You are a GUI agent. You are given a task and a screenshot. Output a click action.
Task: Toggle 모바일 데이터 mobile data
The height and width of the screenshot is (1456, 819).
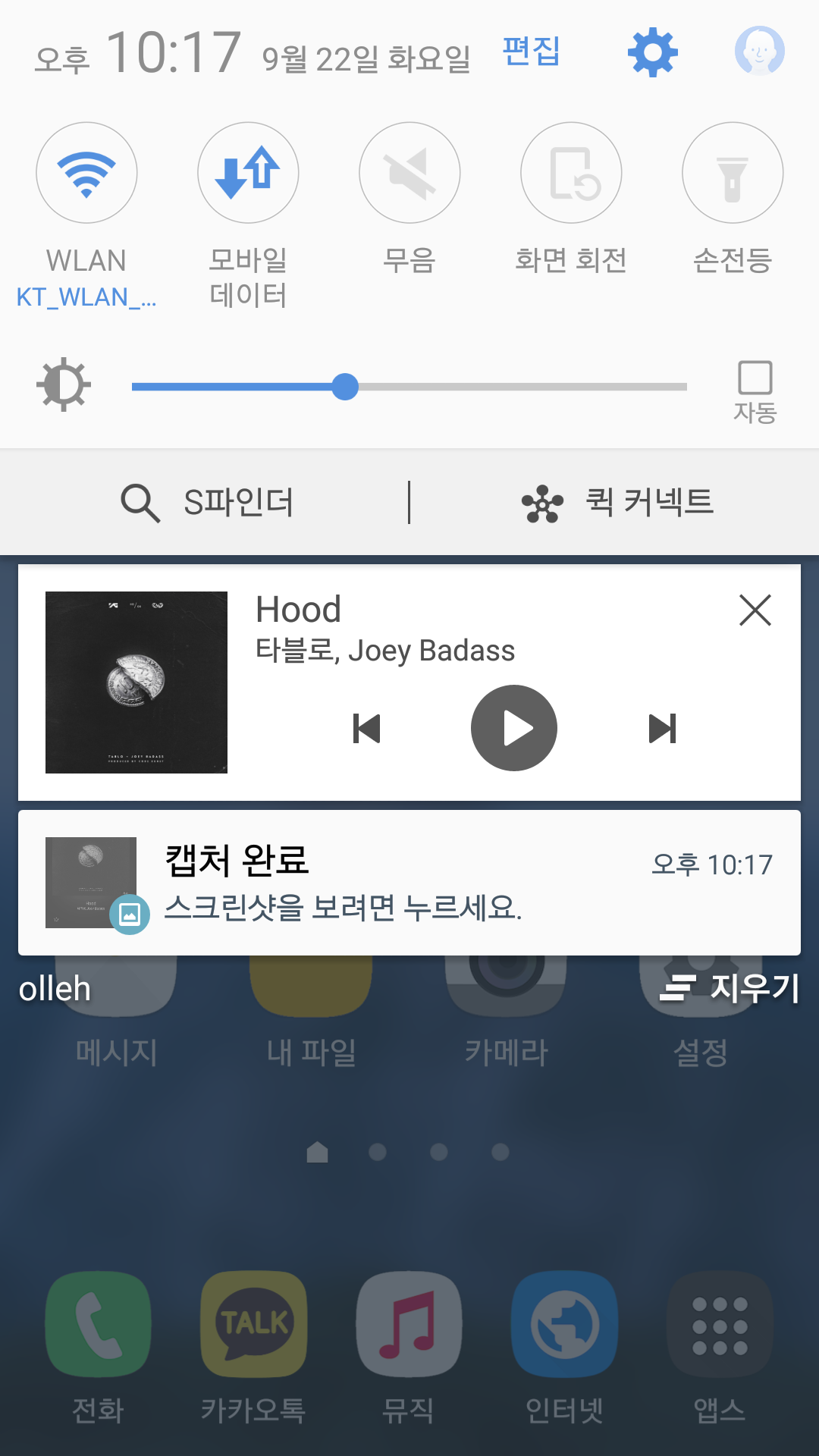coord(248,173)
